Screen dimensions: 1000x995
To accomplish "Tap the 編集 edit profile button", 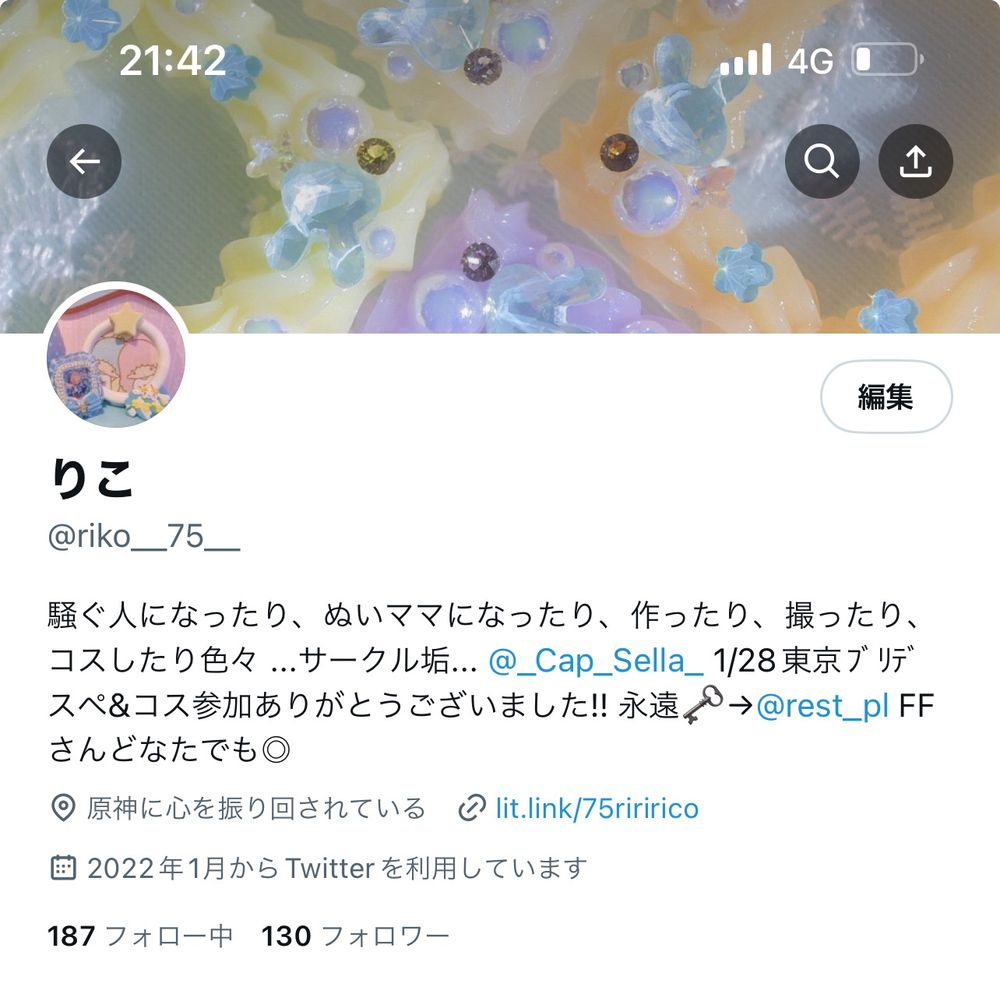I will pos(886,397).
